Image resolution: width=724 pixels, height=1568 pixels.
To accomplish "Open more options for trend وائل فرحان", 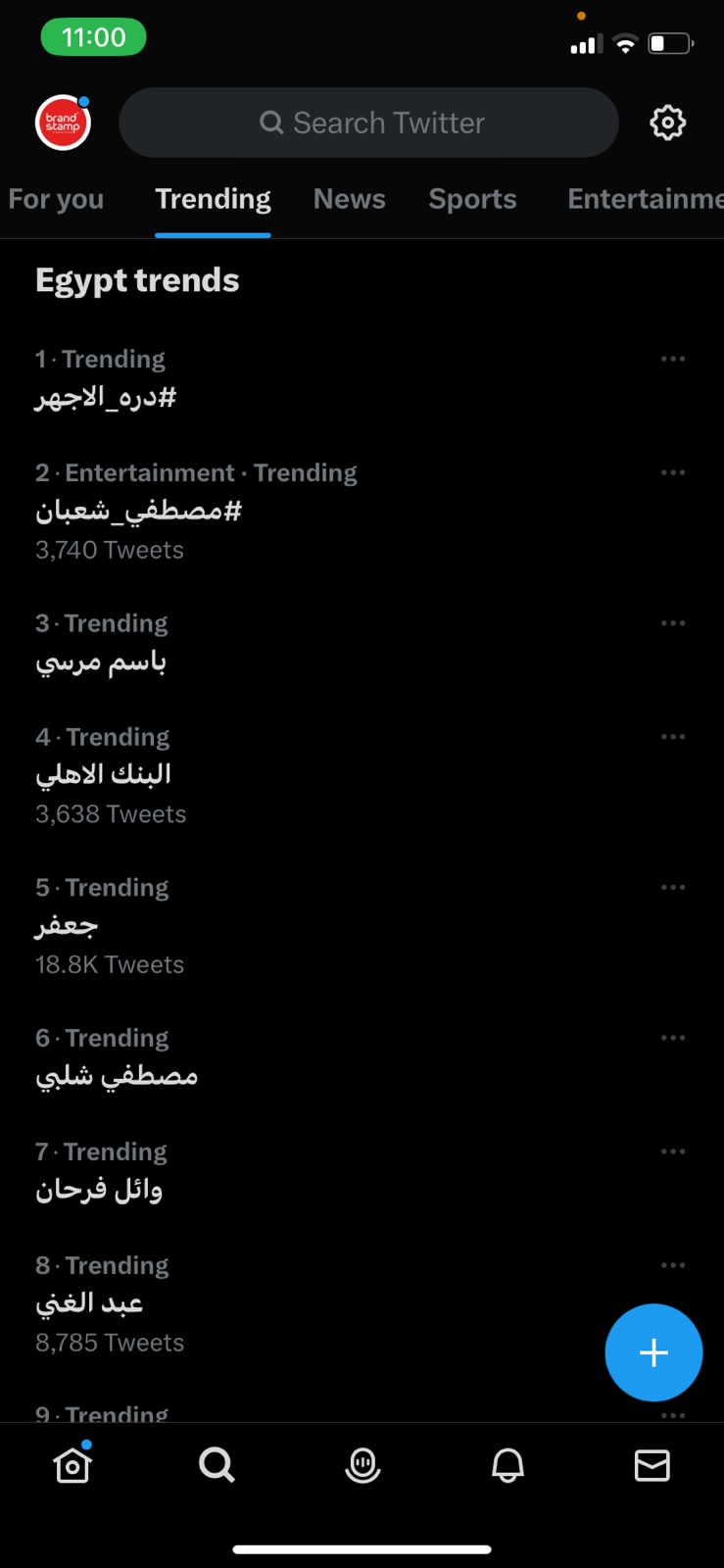I will click(x=672, y=1151).
